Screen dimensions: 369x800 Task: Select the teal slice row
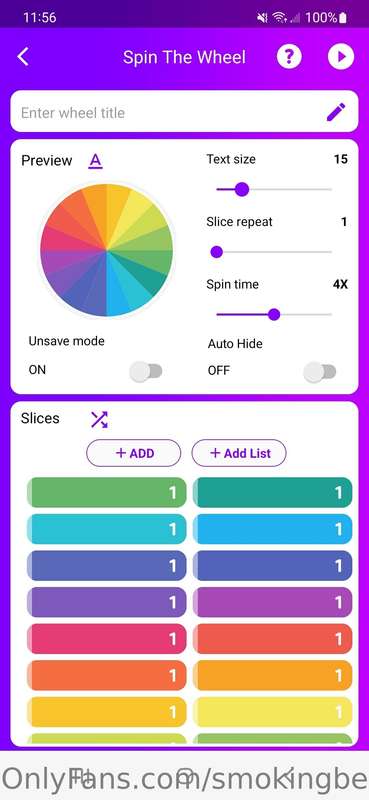(273, 492)
